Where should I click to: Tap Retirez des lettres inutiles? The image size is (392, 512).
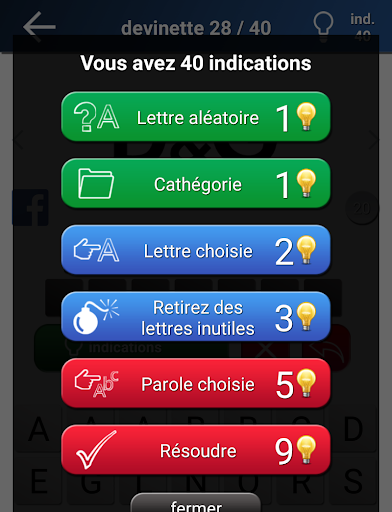[x=196, y=317]
